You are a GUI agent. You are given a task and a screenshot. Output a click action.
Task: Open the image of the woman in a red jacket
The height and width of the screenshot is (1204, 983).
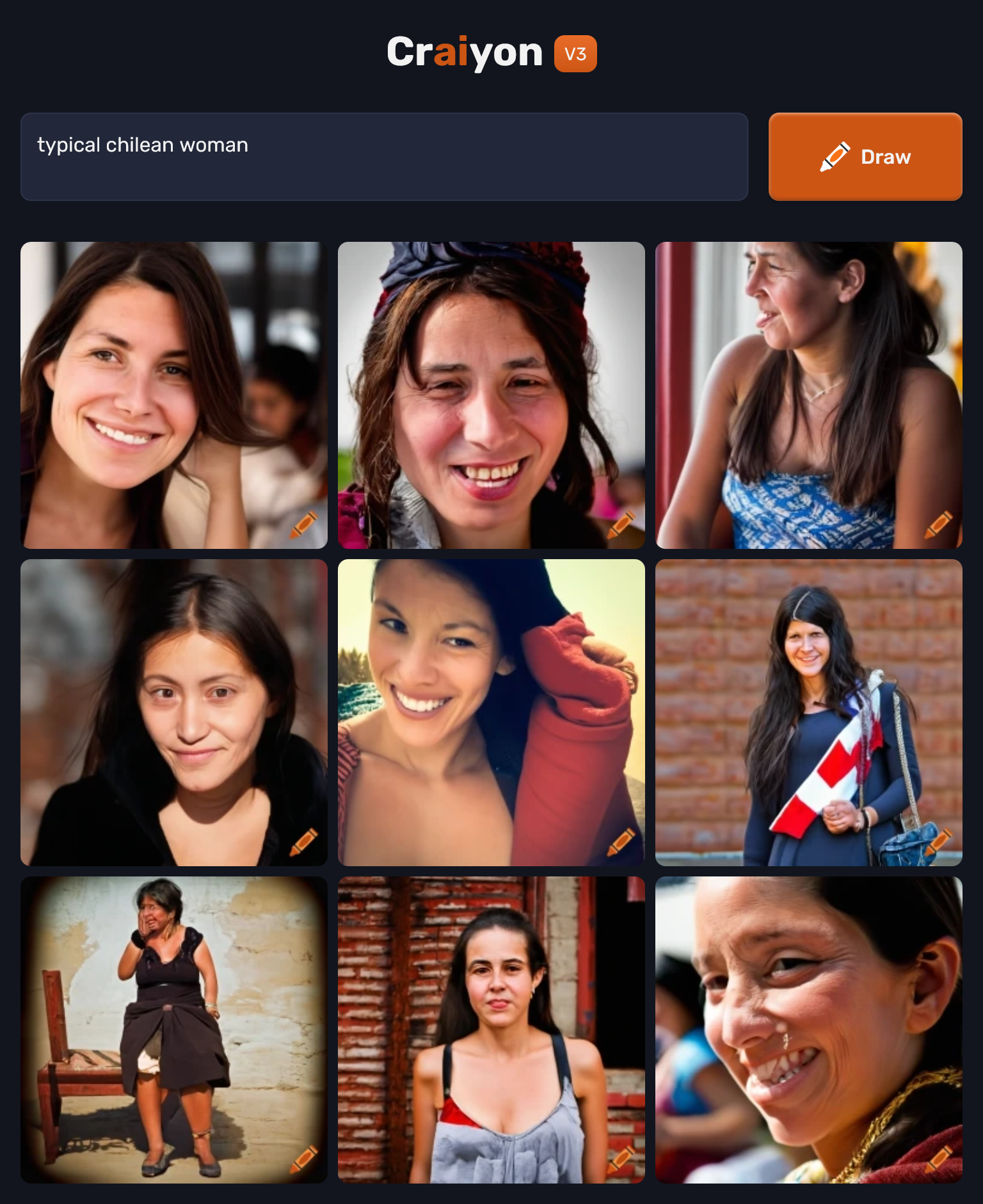coord(491,712)
